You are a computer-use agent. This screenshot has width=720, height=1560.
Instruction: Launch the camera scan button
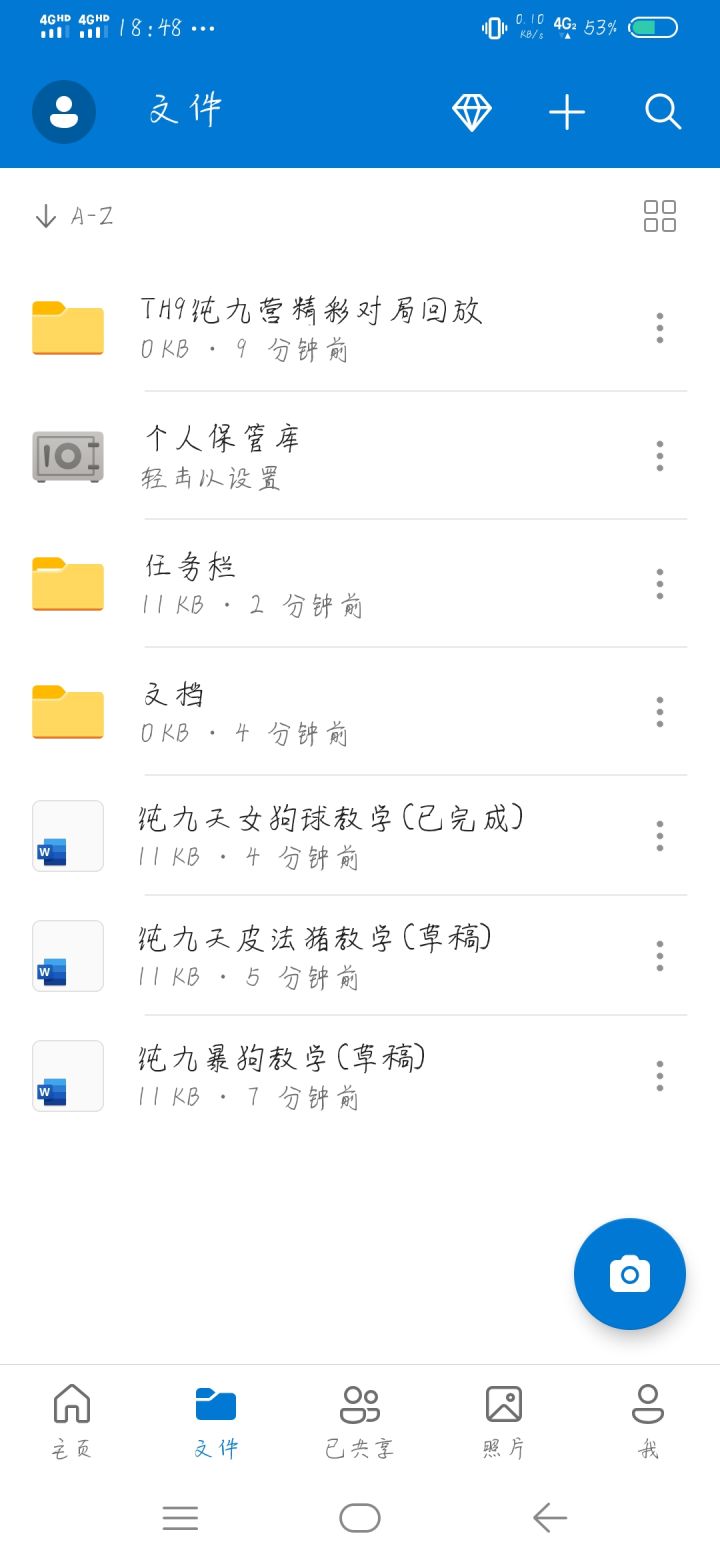(x=630, y=1273)
